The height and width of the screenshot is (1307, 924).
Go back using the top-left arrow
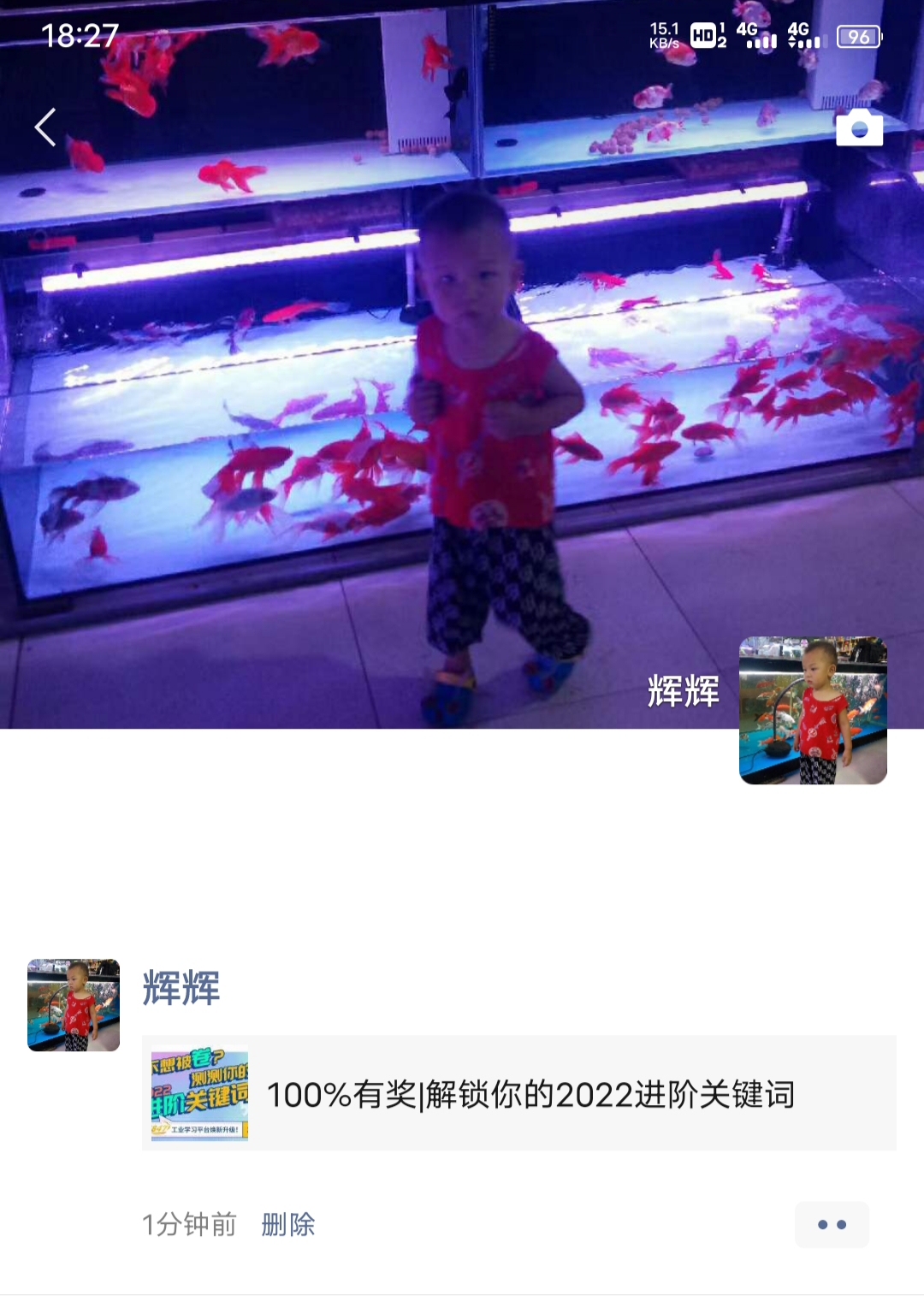[45, 127]
